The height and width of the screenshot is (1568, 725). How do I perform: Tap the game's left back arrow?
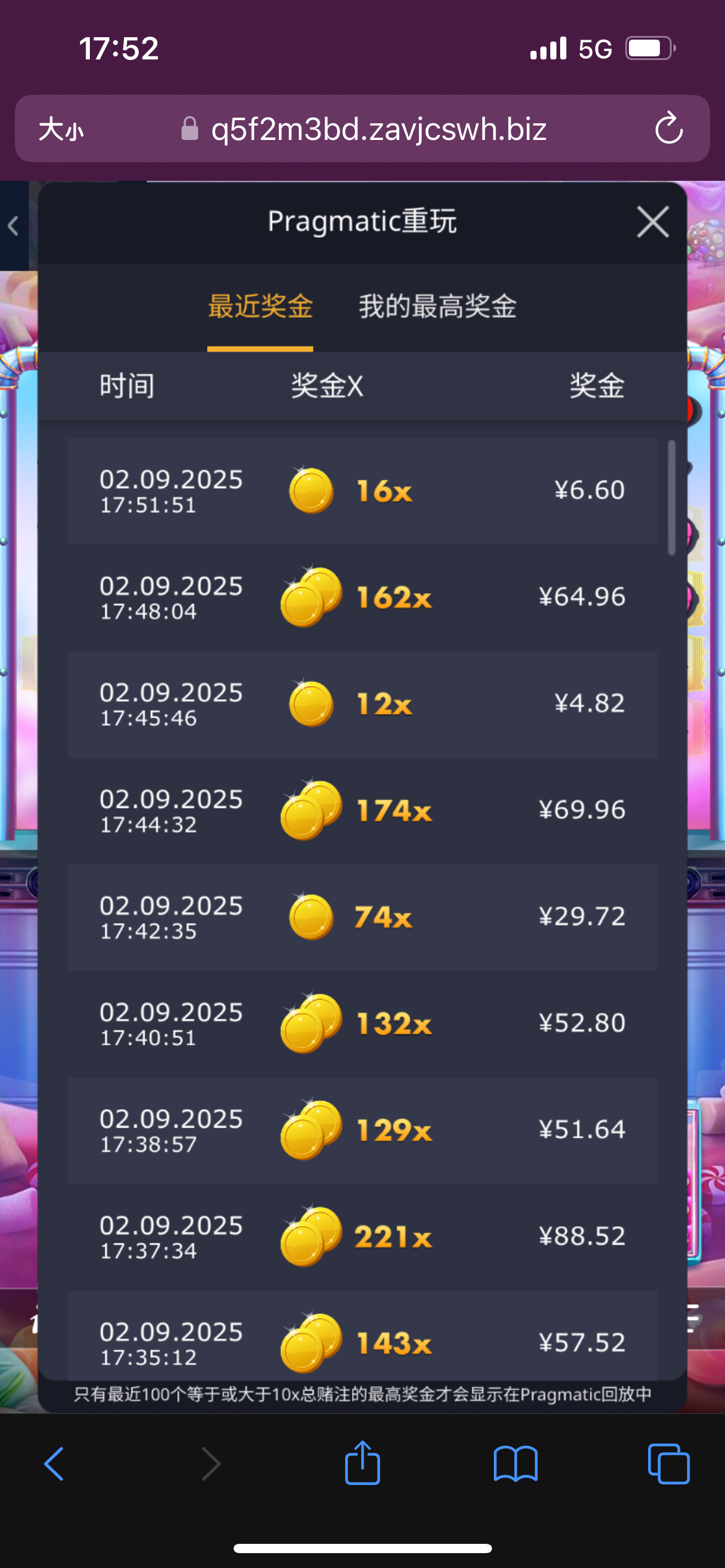[x=14, y=225]
